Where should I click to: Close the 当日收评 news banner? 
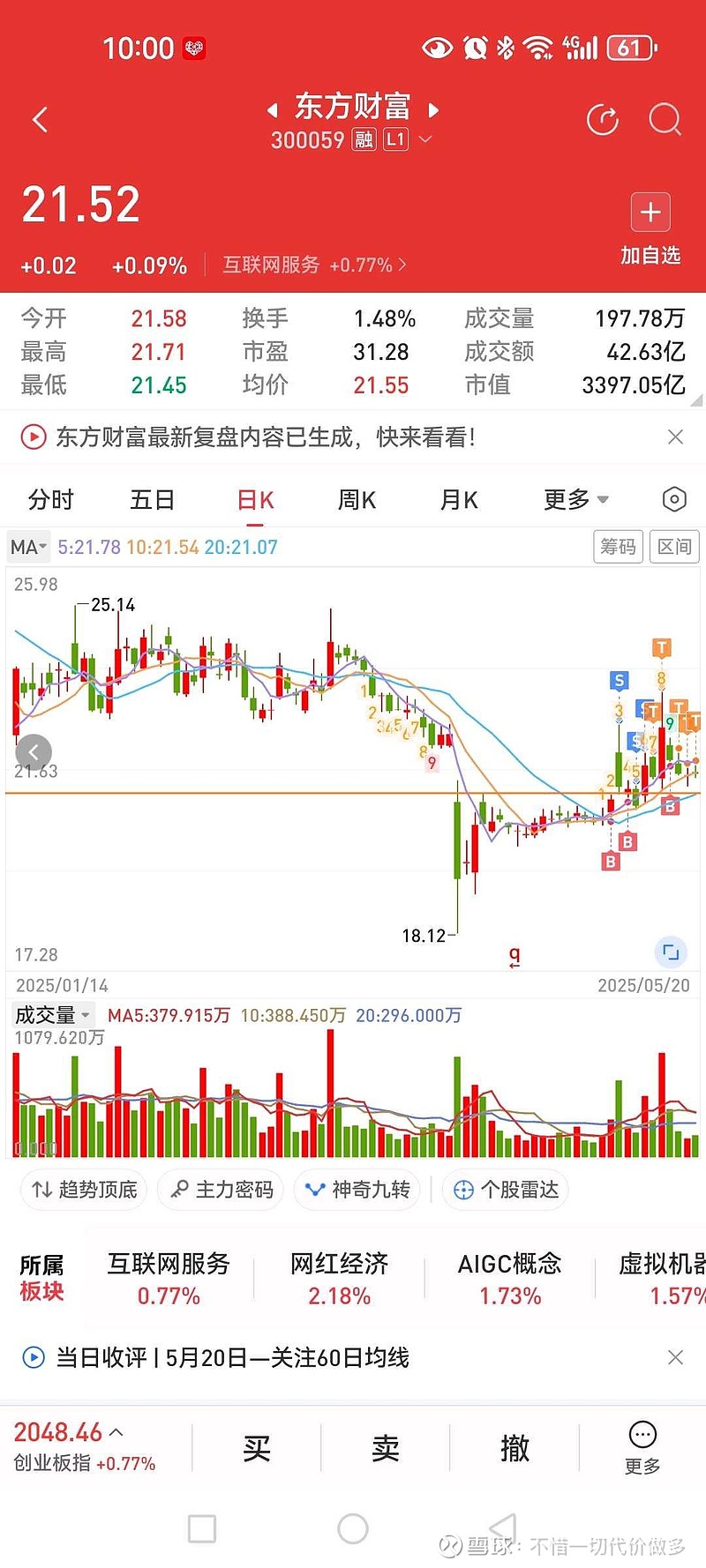tap(675, 1357)
